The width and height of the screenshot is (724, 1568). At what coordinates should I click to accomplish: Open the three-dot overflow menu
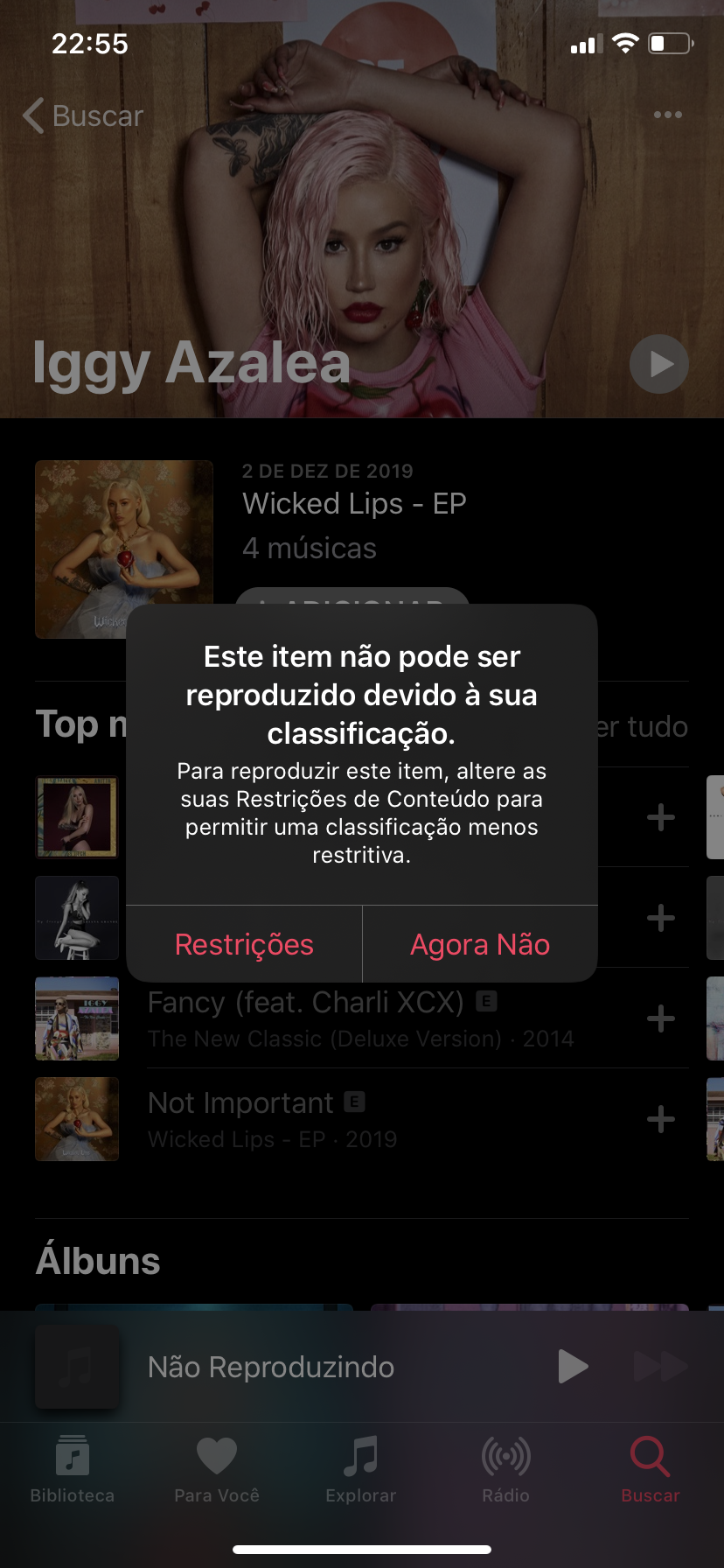click(x=667, y=115)
